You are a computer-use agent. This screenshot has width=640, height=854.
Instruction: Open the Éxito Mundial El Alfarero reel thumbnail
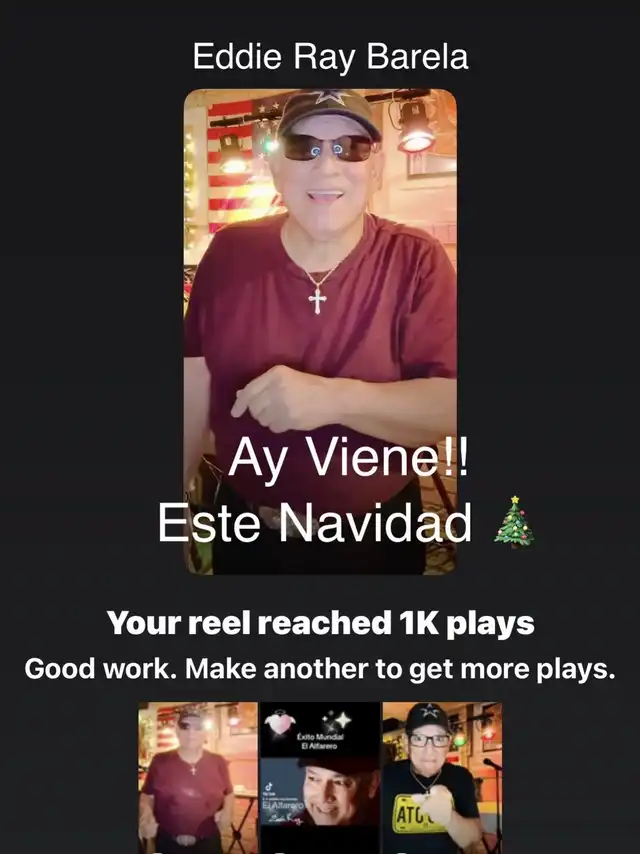pyautogui.click(x=320, y=777)
